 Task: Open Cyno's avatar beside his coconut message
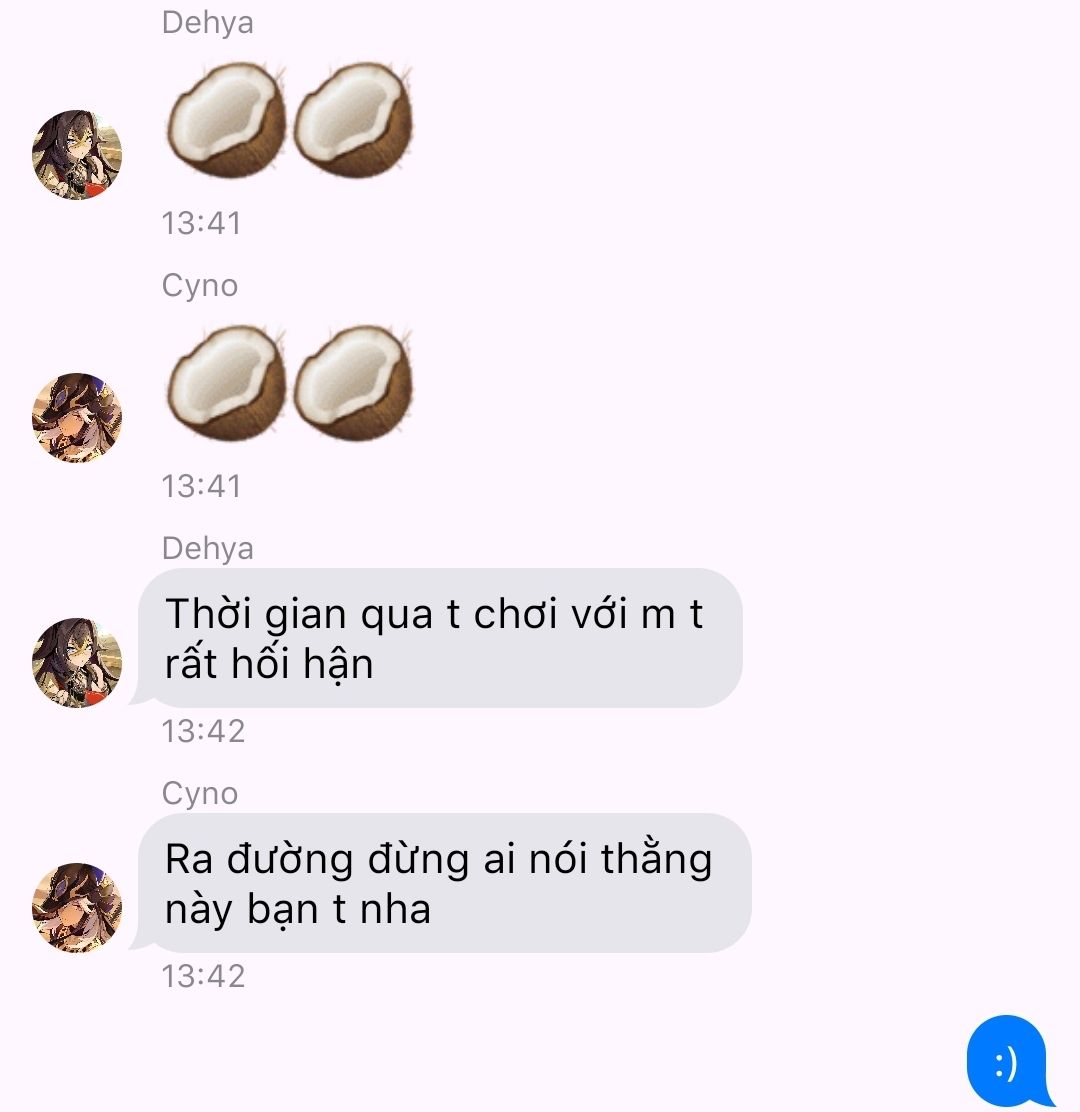pos(77,418)
